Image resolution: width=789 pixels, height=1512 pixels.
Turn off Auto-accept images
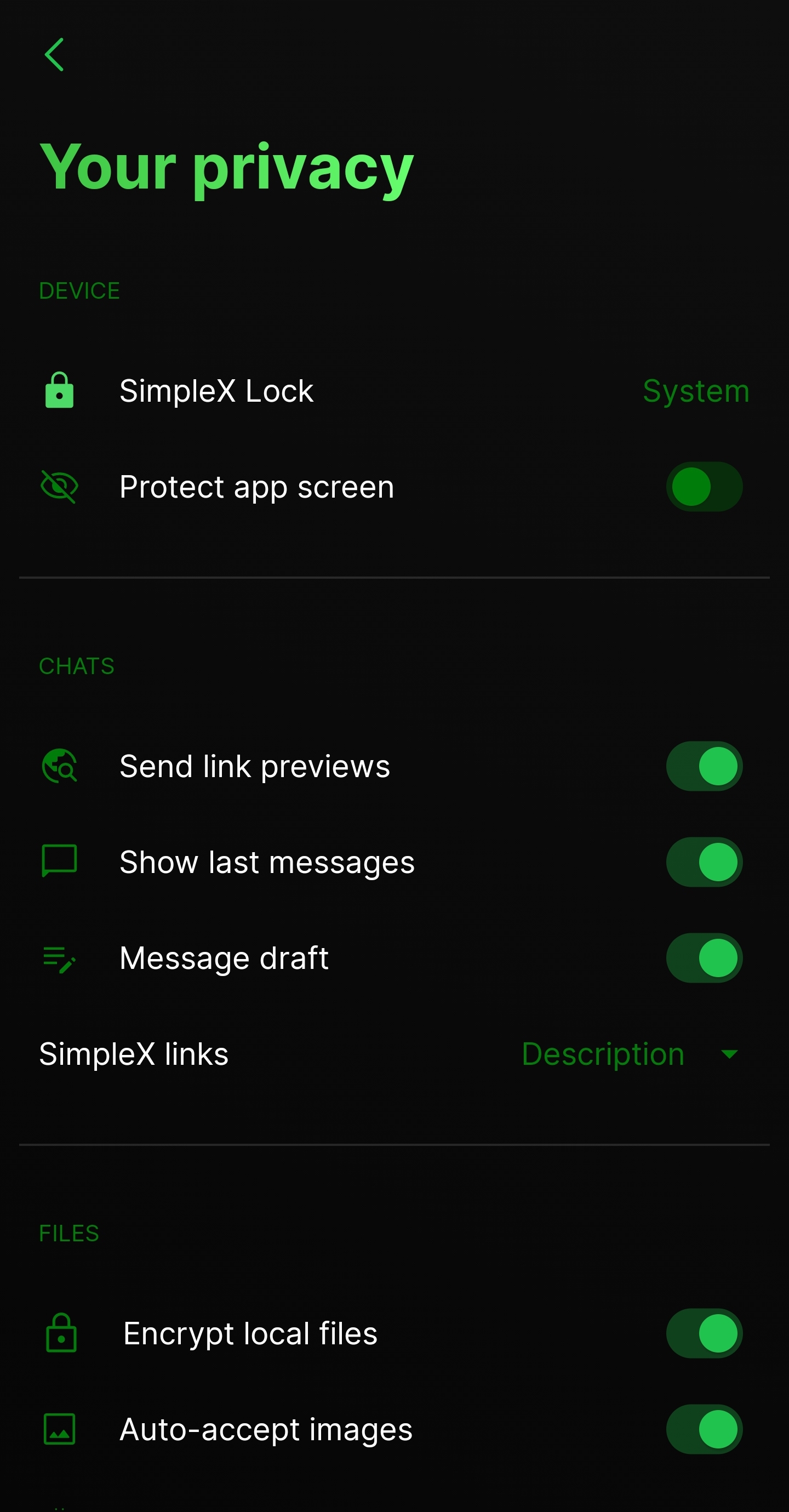[x=704, y=1429]
